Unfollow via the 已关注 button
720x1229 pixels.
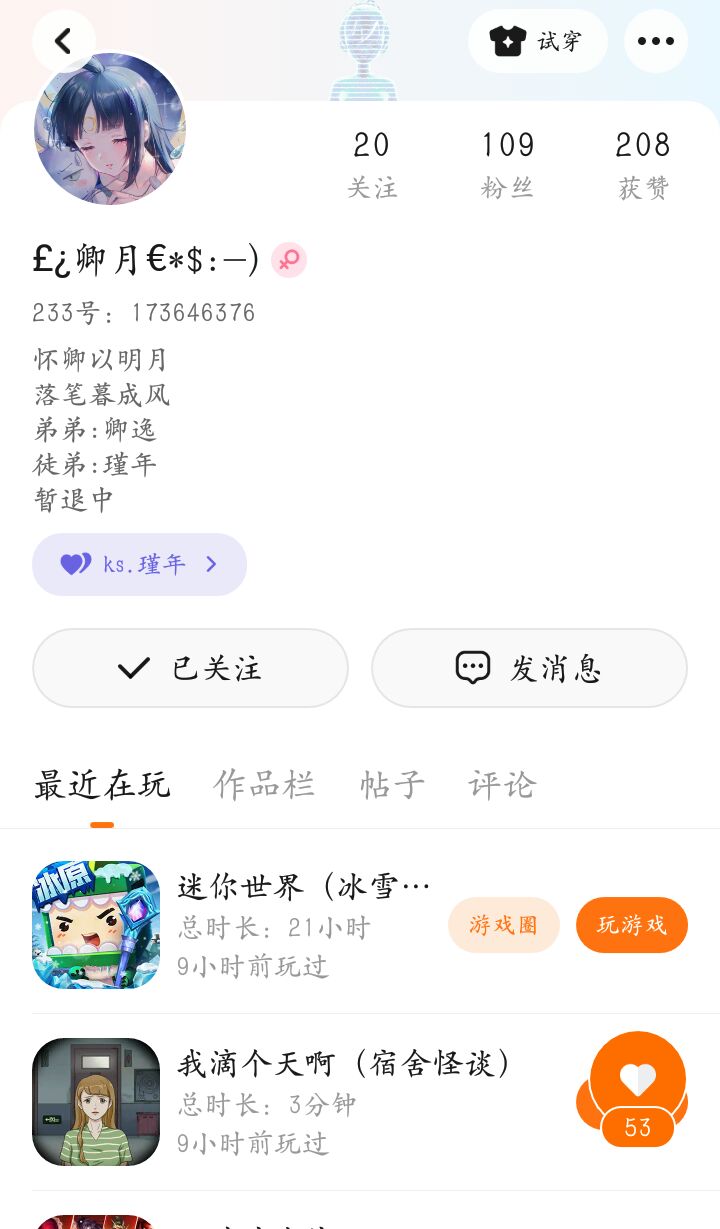[x=190, y=668]
